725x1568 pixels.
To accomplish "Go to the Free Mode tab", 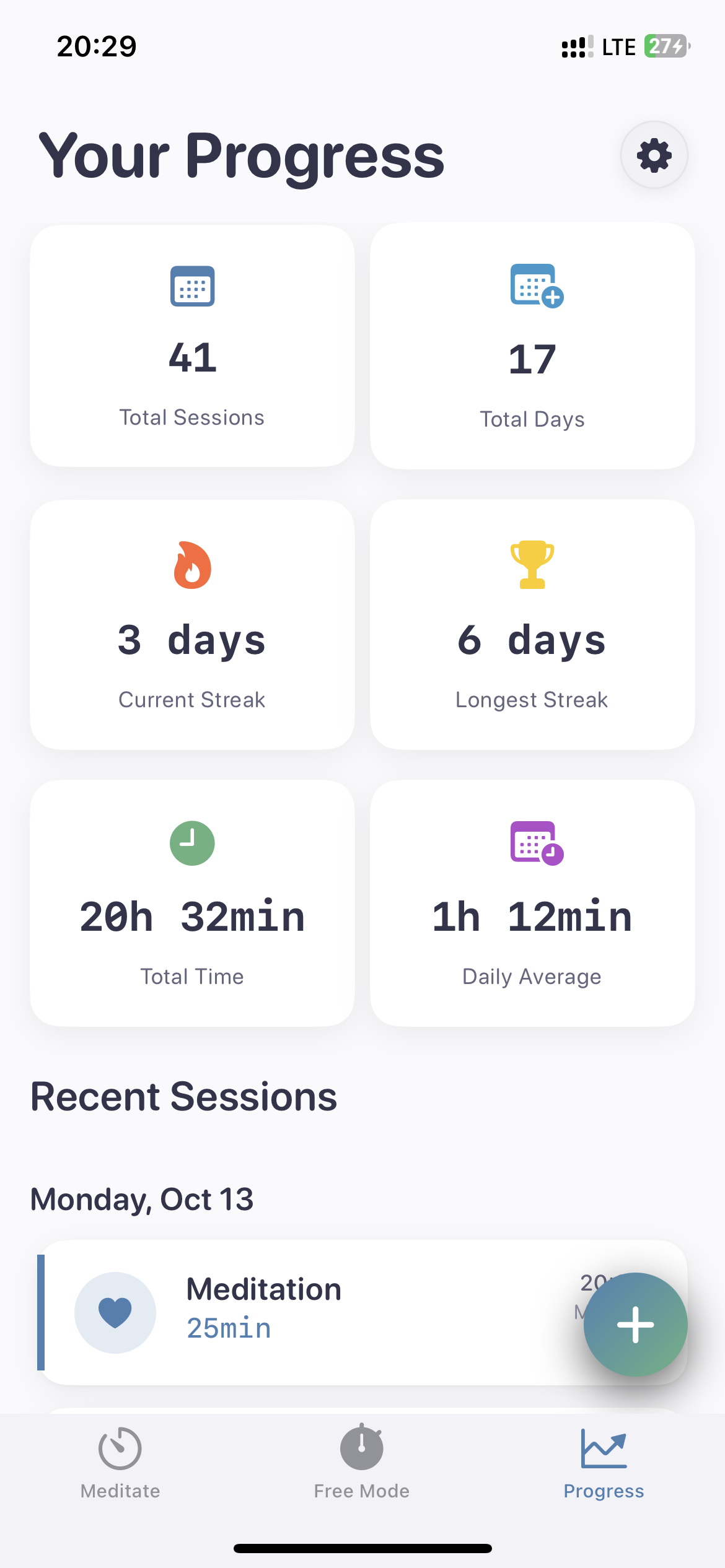I will [362, 1463].
